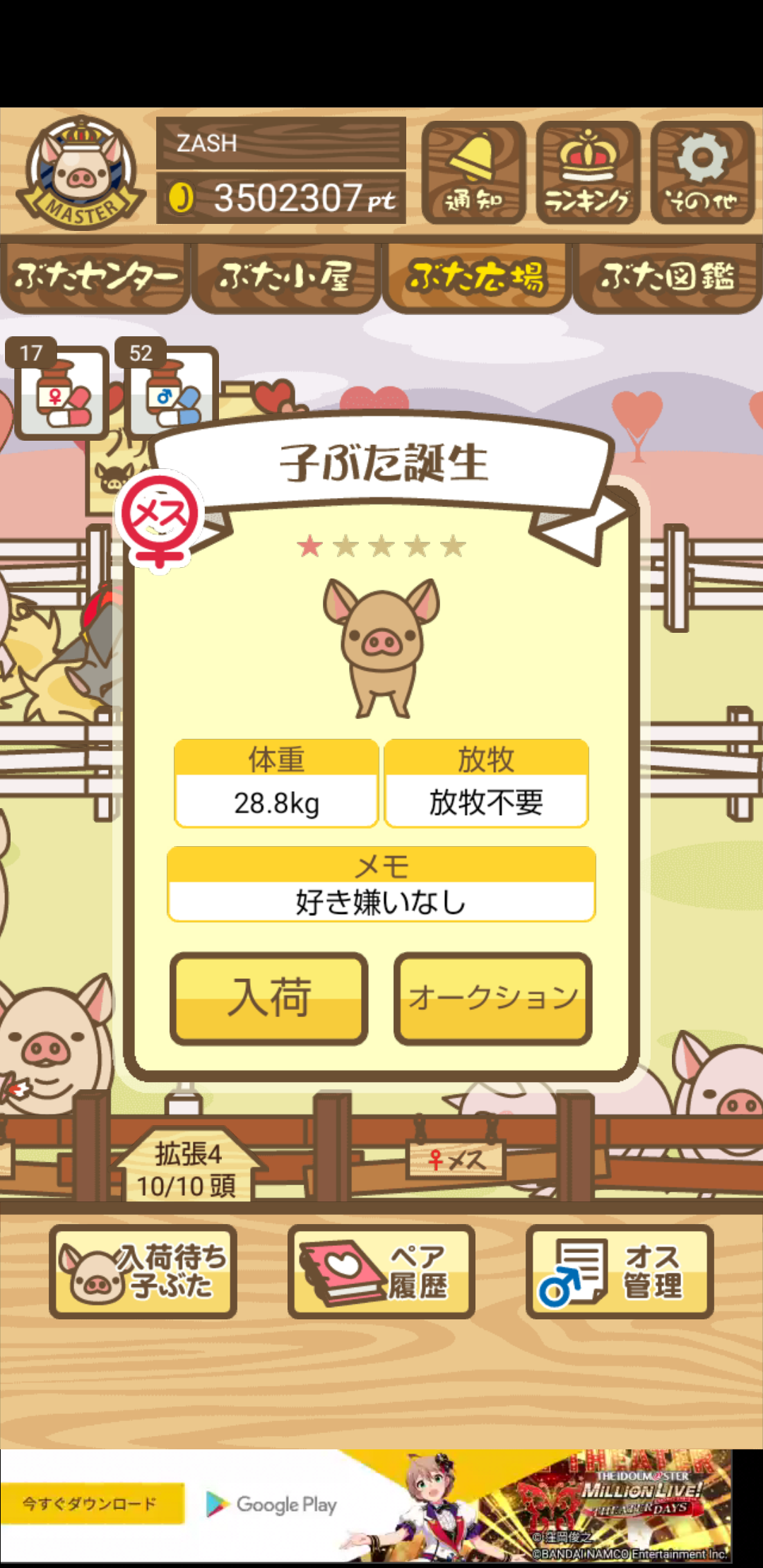Viewport: 763px width, 1568px height.
Task: Send the piglet to オークション
Action: (x=492, y=998)
